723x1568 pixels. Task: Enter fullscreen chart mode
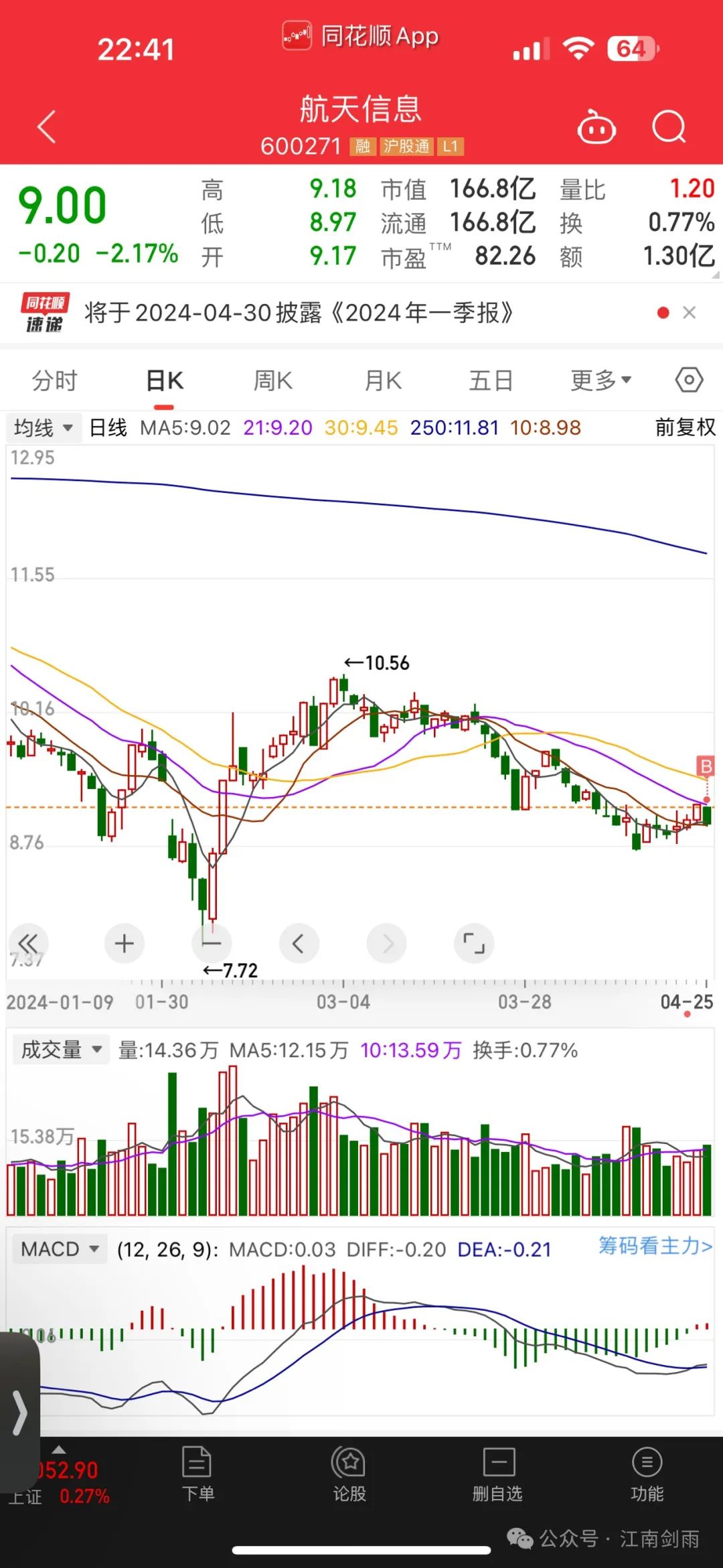coord(474,944)
